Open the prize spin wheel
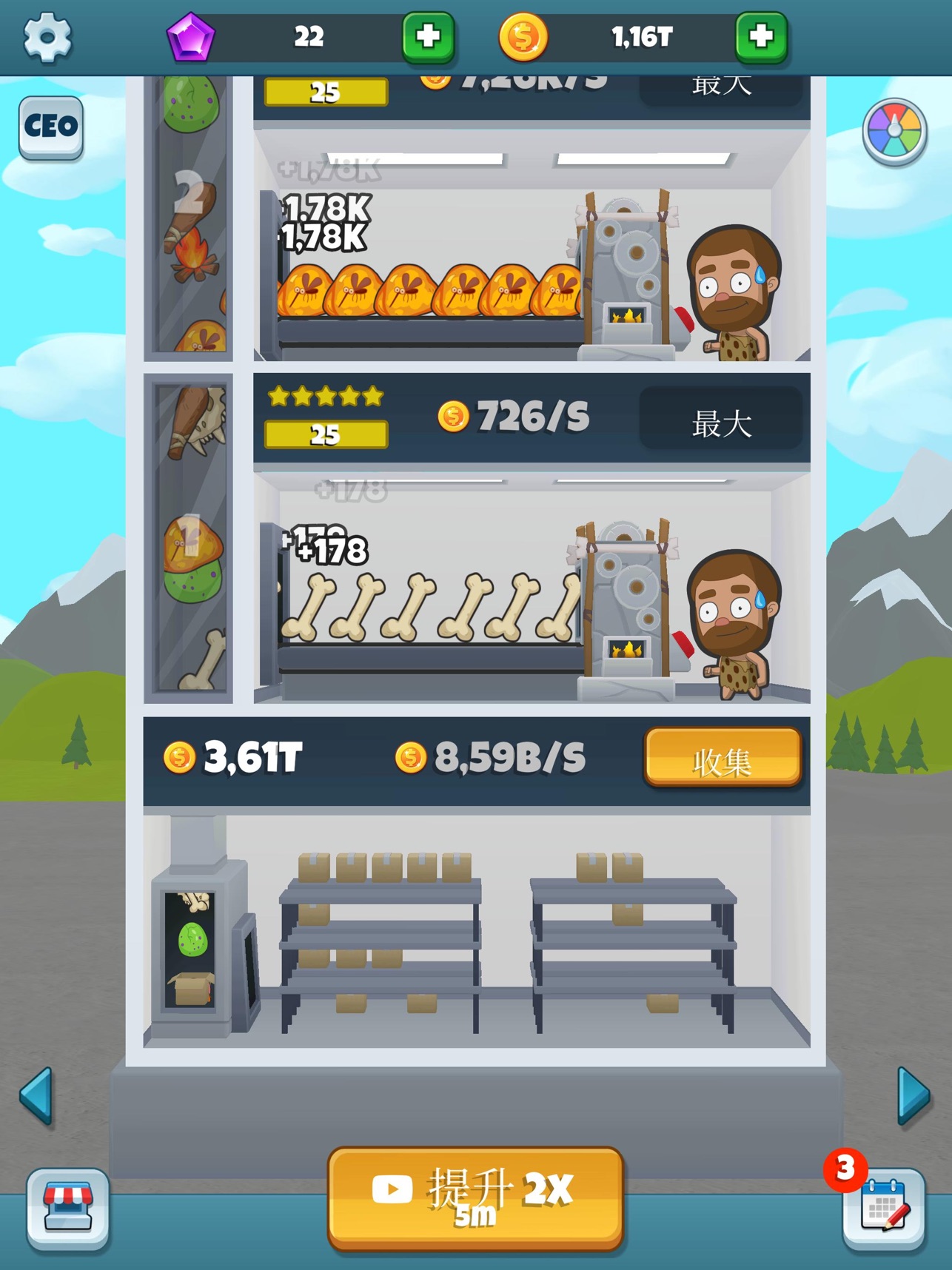952x1270 pixels. click(894, 132)
